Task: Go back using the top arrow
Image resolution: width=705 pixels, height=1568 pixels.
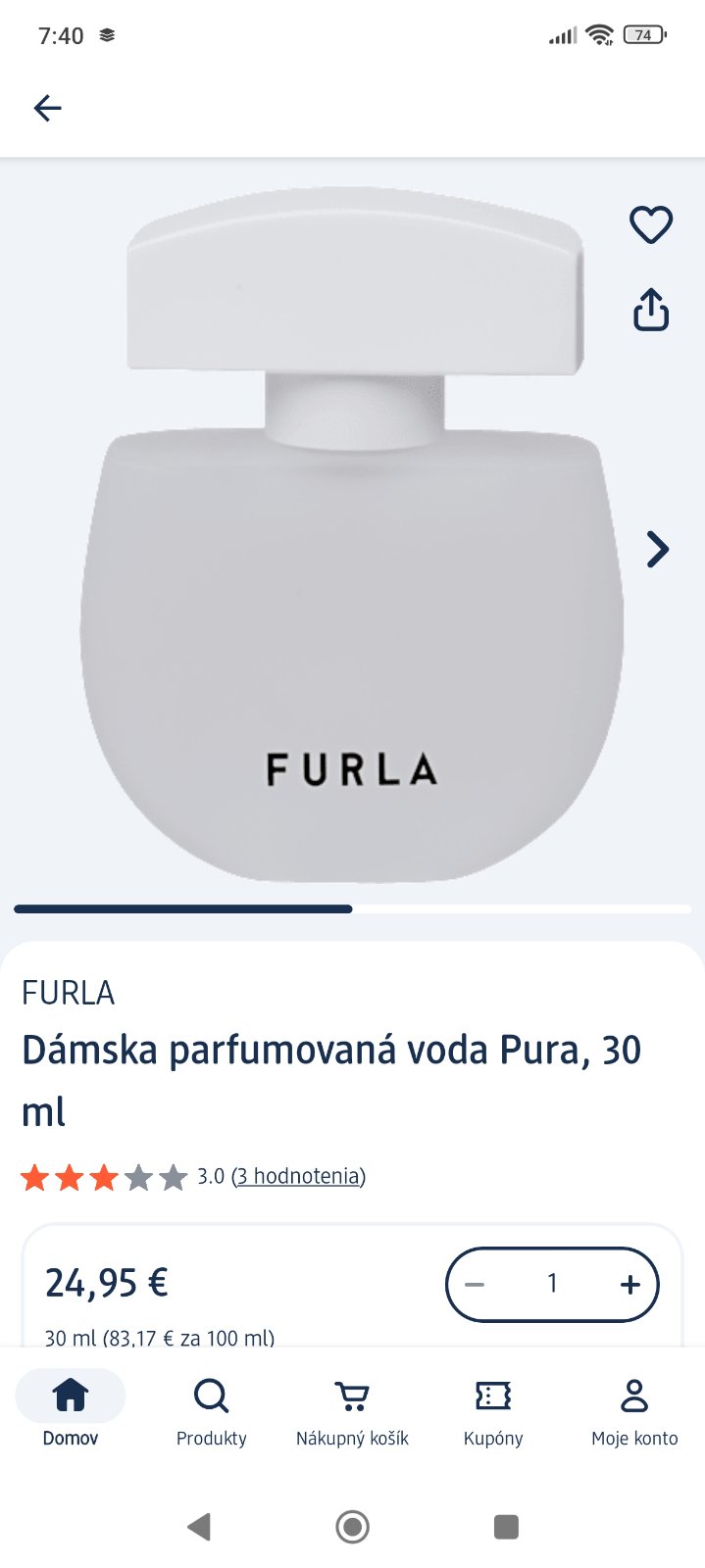Action: tap(47, 108)
